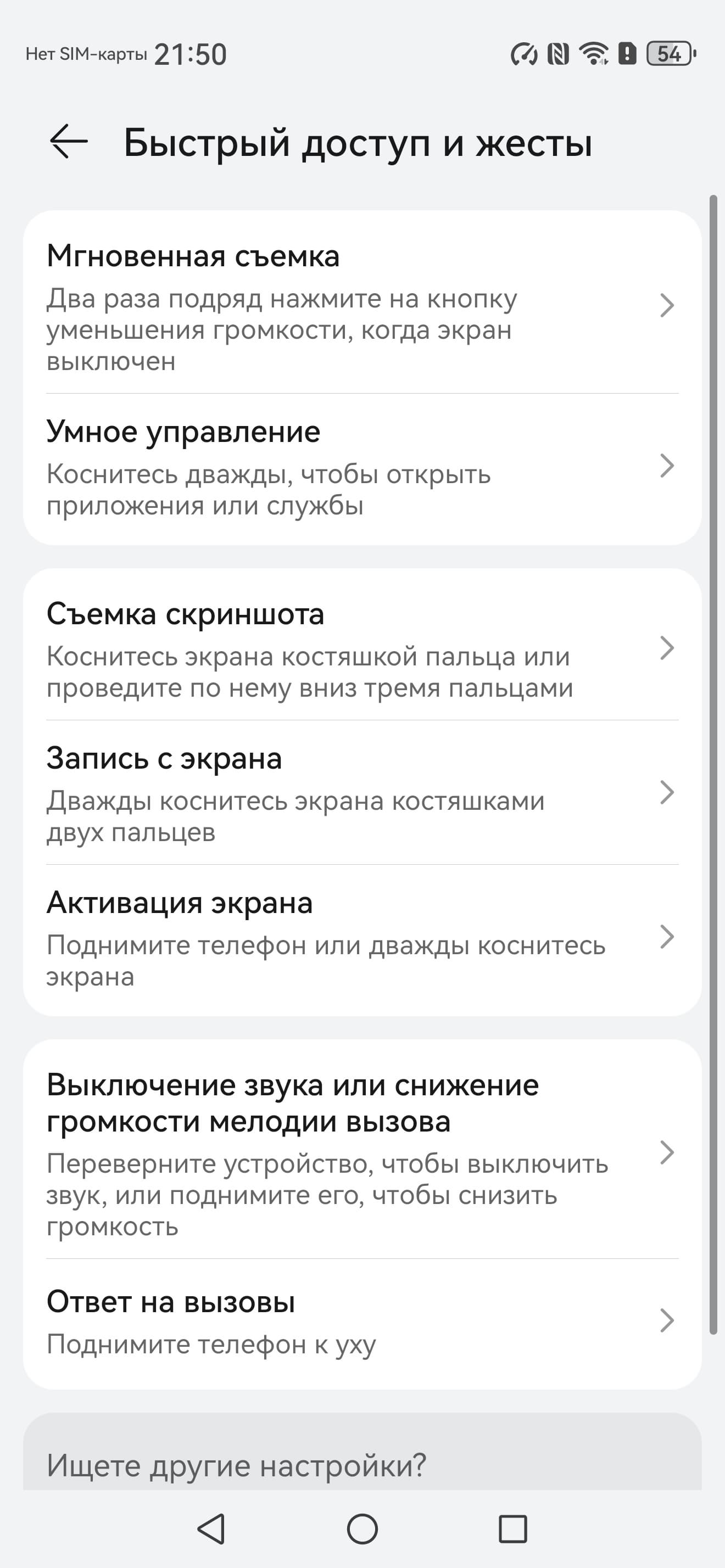Open Умное управление row
The height and width of the screenshot is (1568, 725).
tap(361, 467)
